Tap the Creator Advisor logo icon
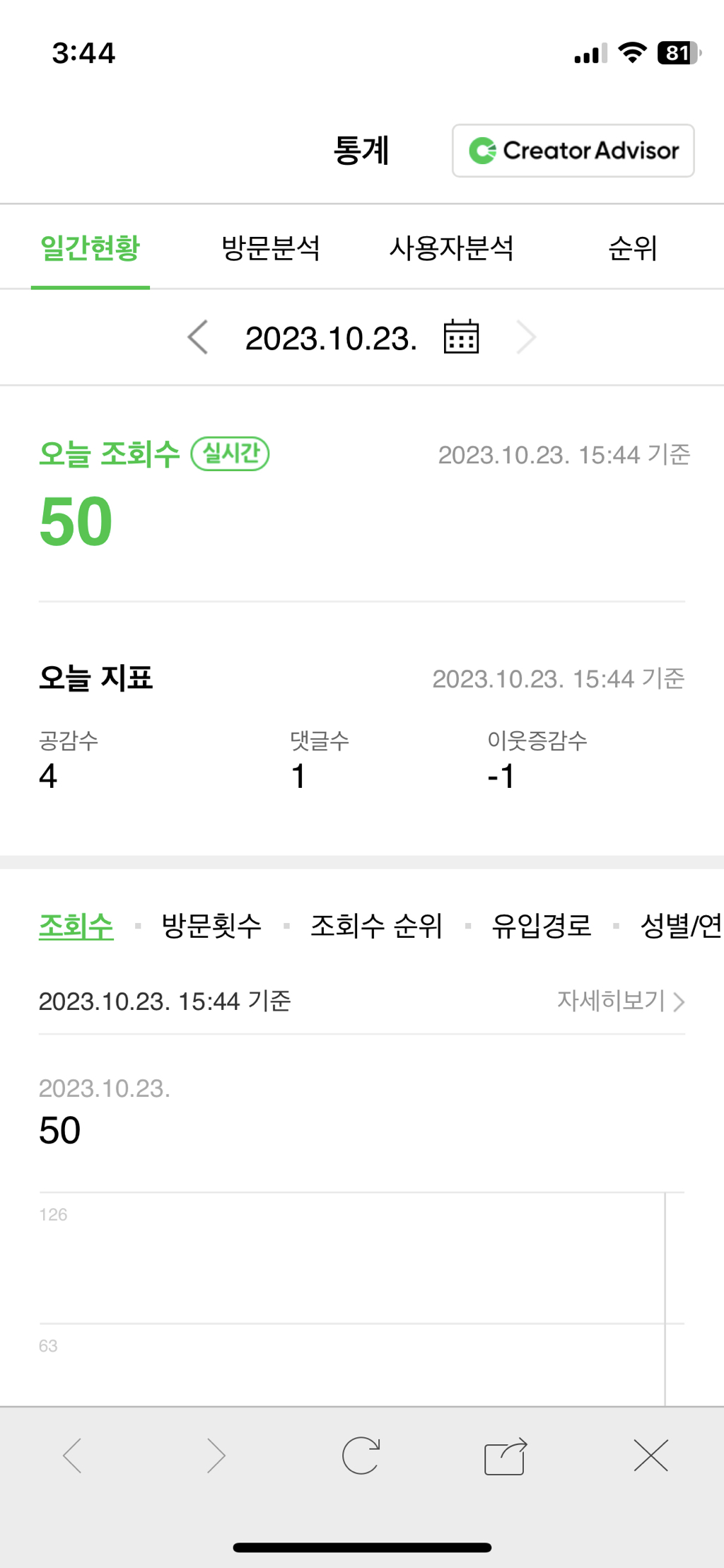Viewport: 724px width, 1568px height. pos(484,150)
